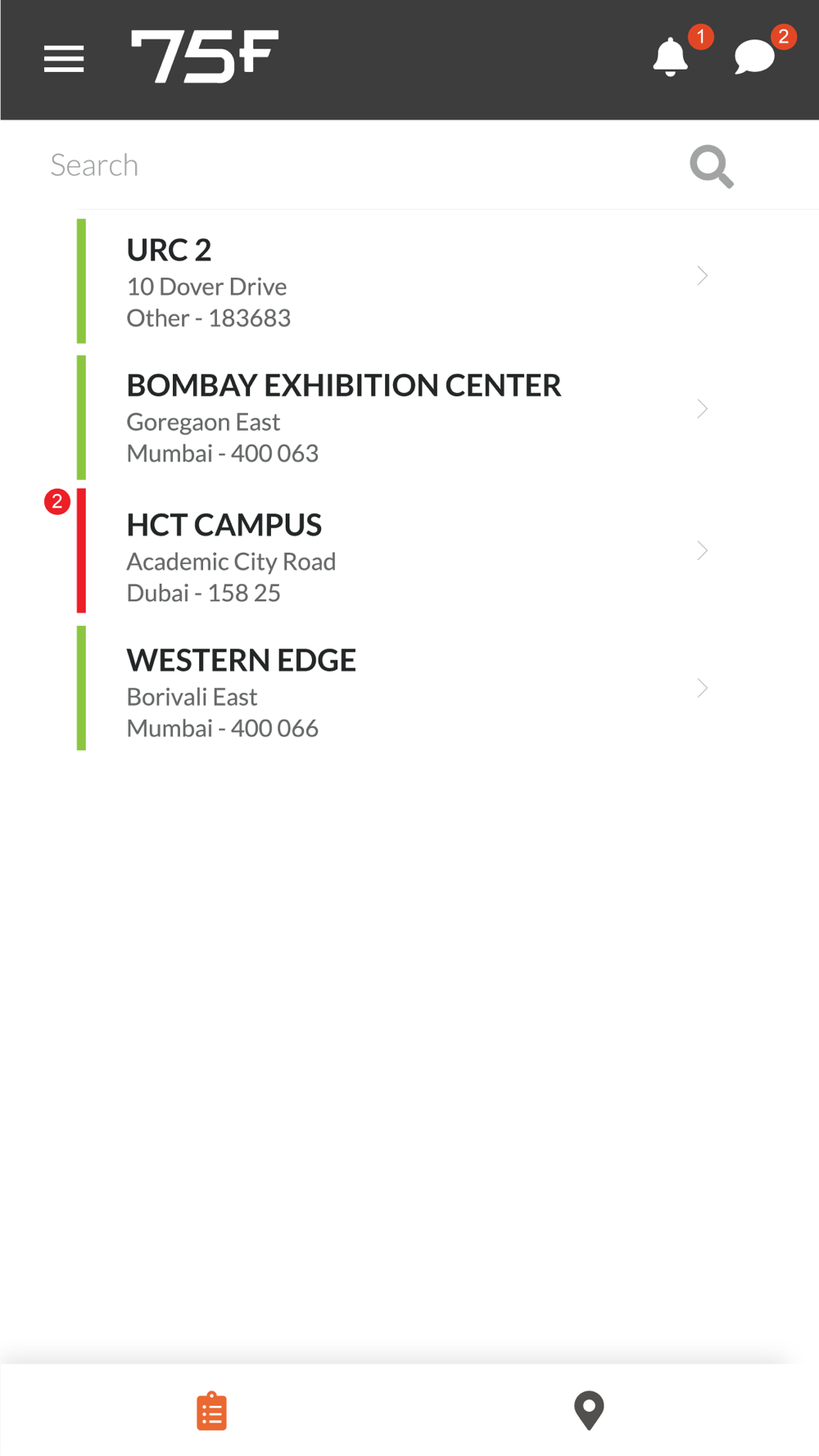Switch to the list view tab
819x1456 pixels.
211,1411
